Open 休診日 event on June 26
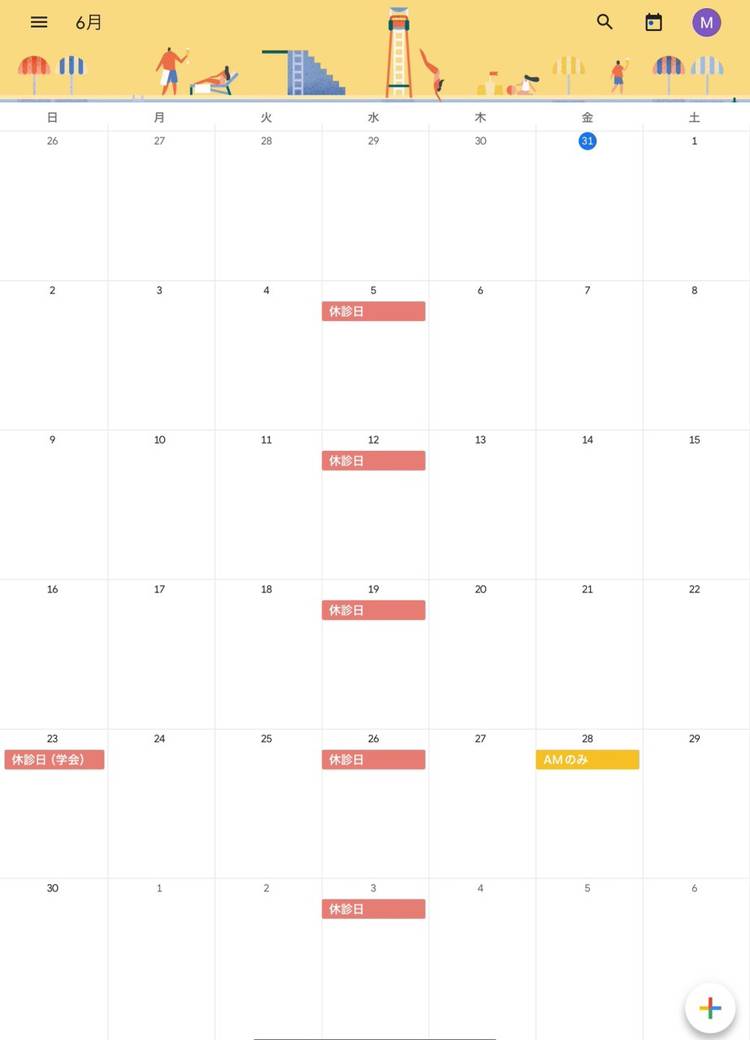 point(373,760)
